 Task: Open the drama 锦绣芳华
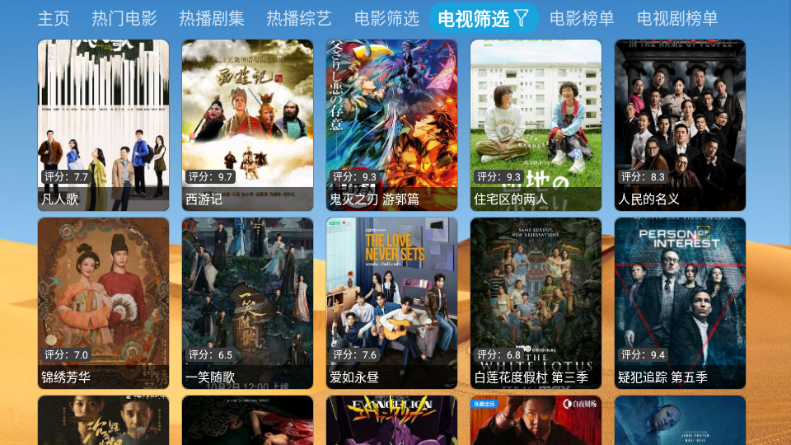click(103, 303)
